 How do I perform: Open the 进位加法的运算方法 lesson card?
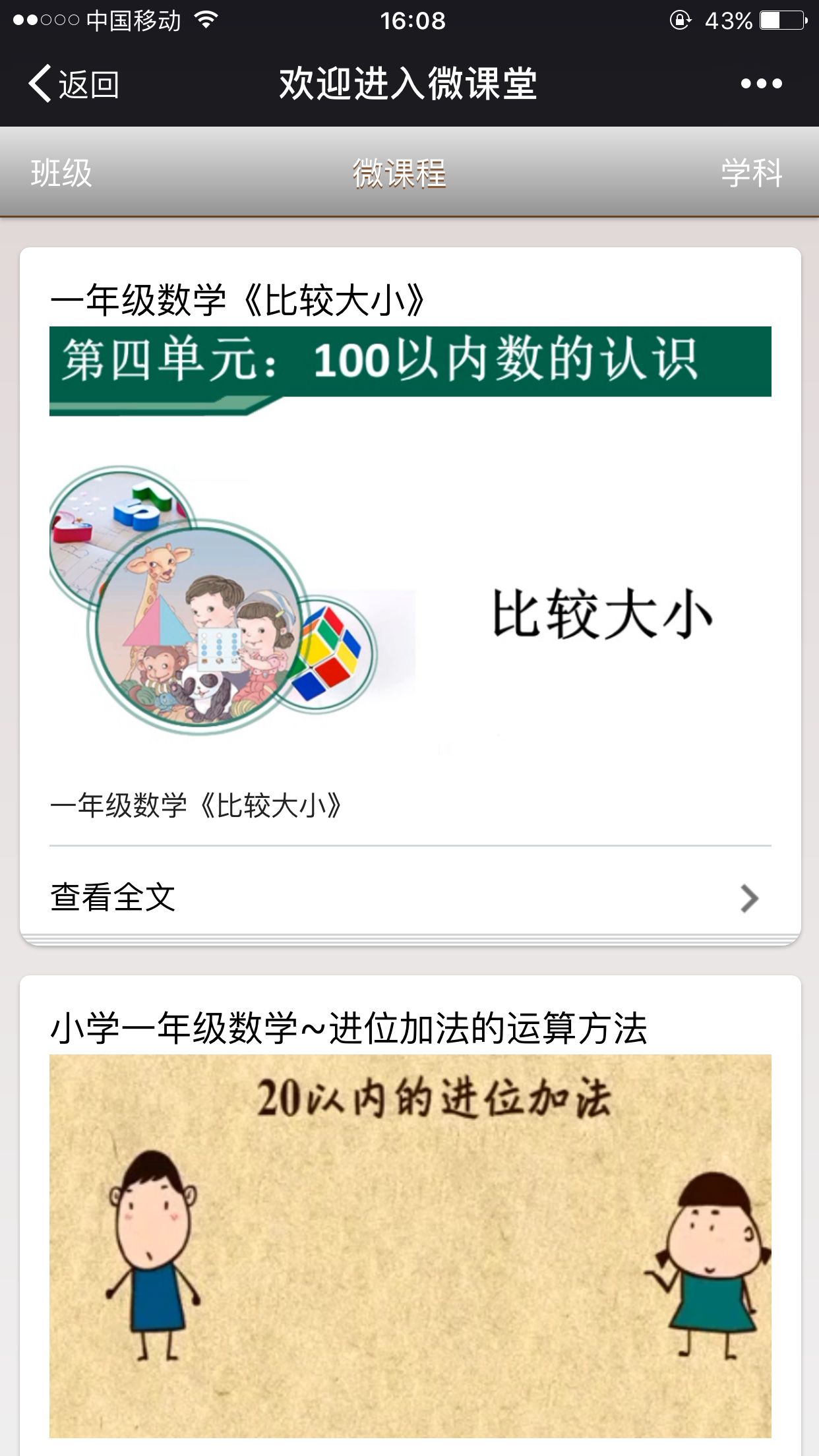[409, 1245]
